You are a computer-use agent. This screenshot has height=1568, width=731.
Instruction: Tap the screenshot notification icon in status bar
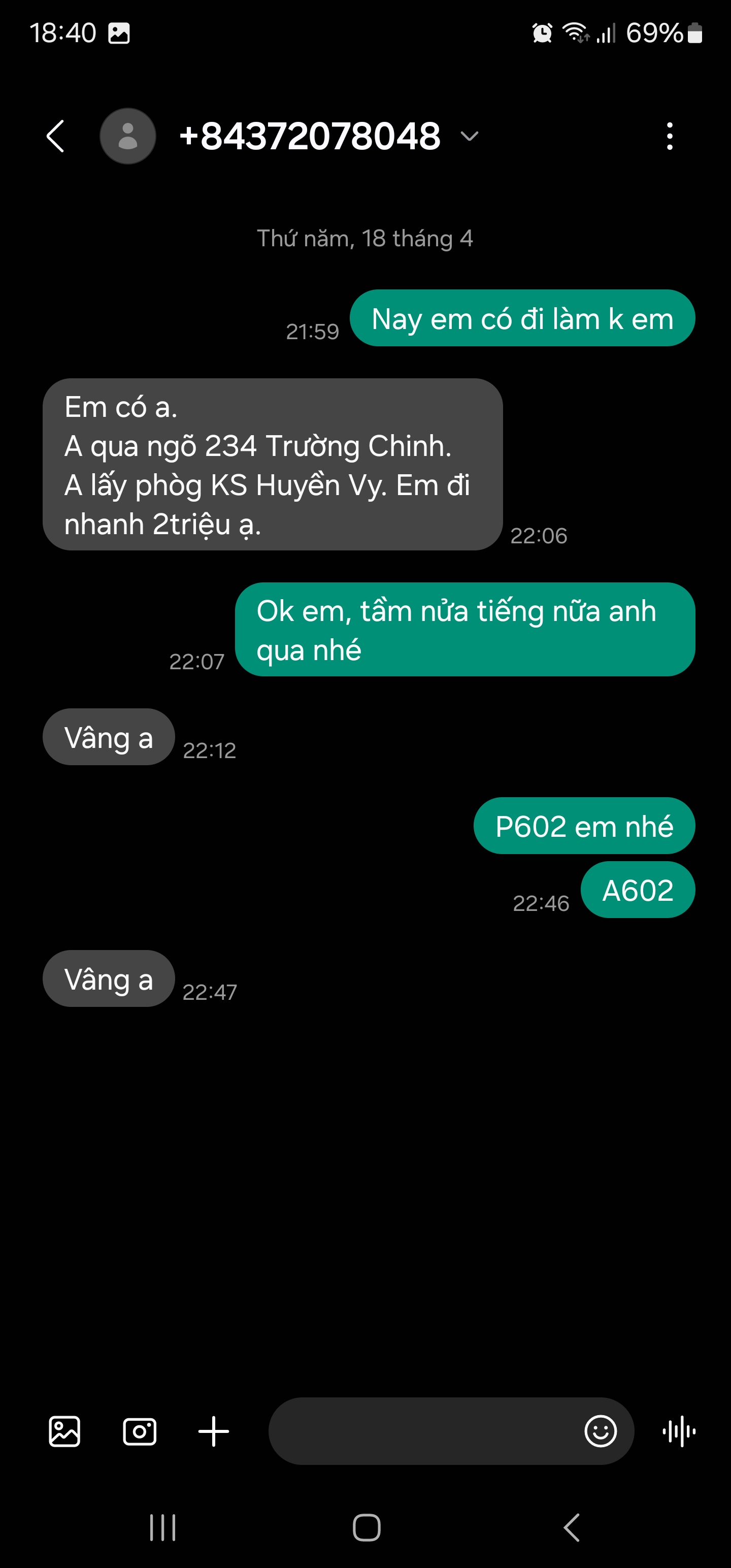(119, 33)
